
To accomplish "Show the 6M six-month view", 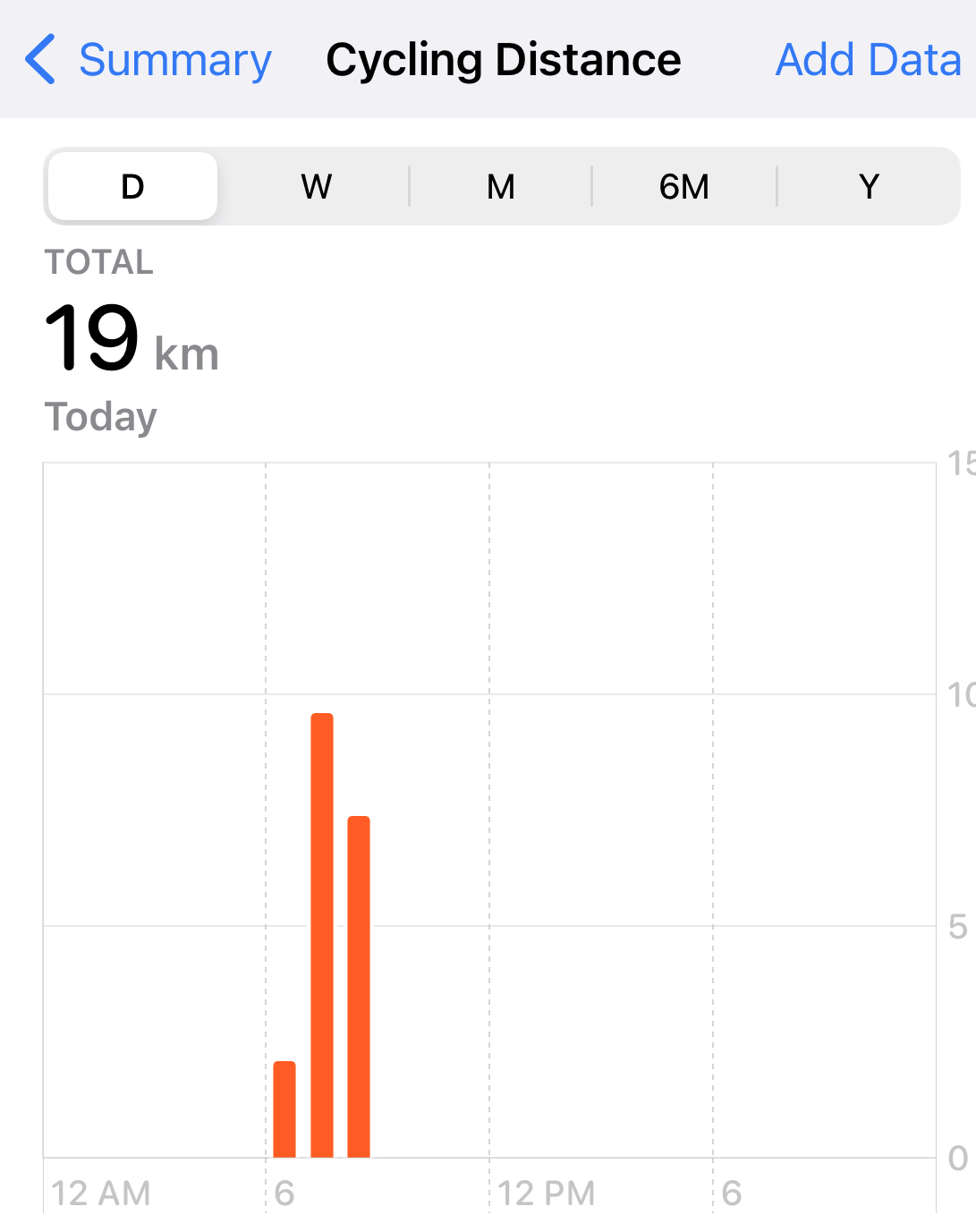I will (684, 186).
